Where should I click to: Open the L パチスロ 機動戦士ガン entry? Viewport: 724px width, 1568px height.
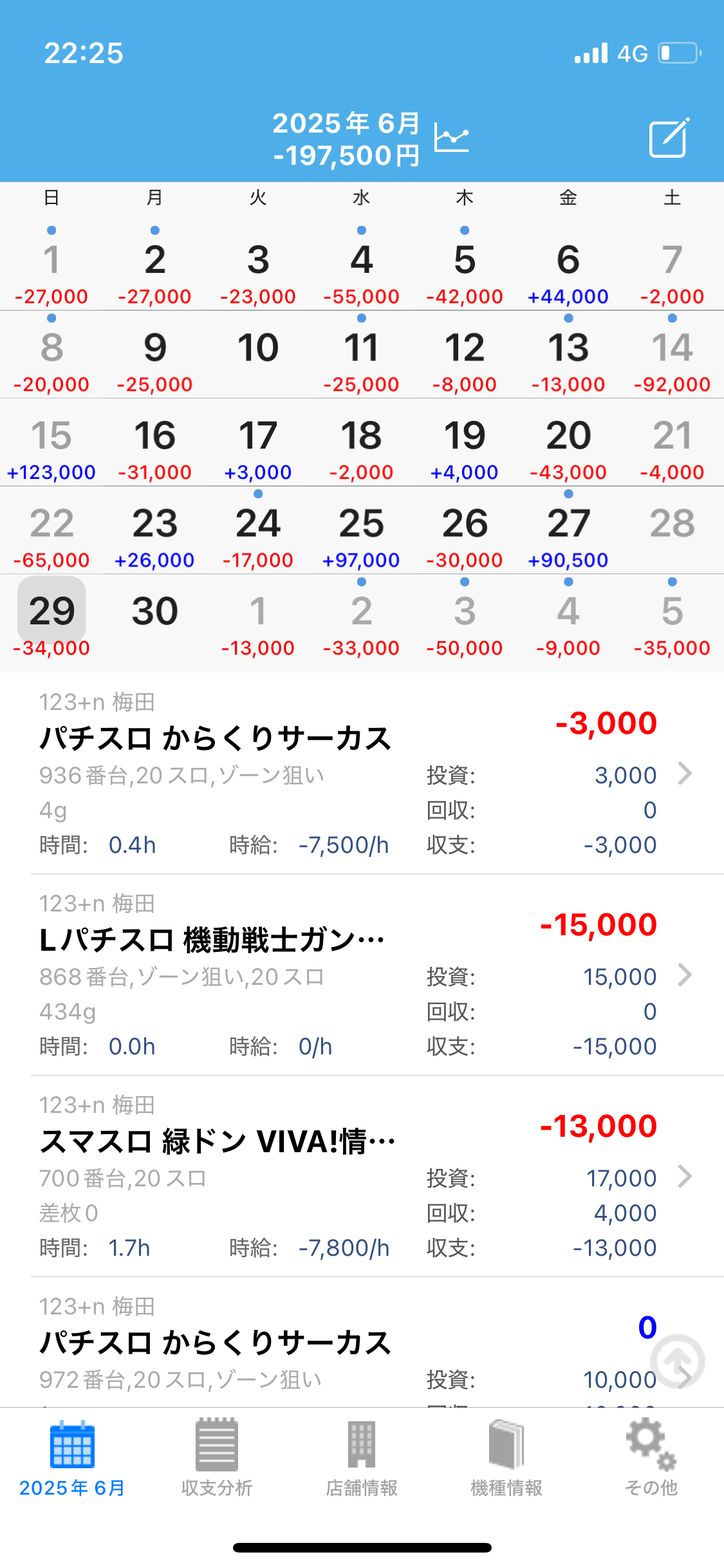pyautogui.click(x=377, y=975)
